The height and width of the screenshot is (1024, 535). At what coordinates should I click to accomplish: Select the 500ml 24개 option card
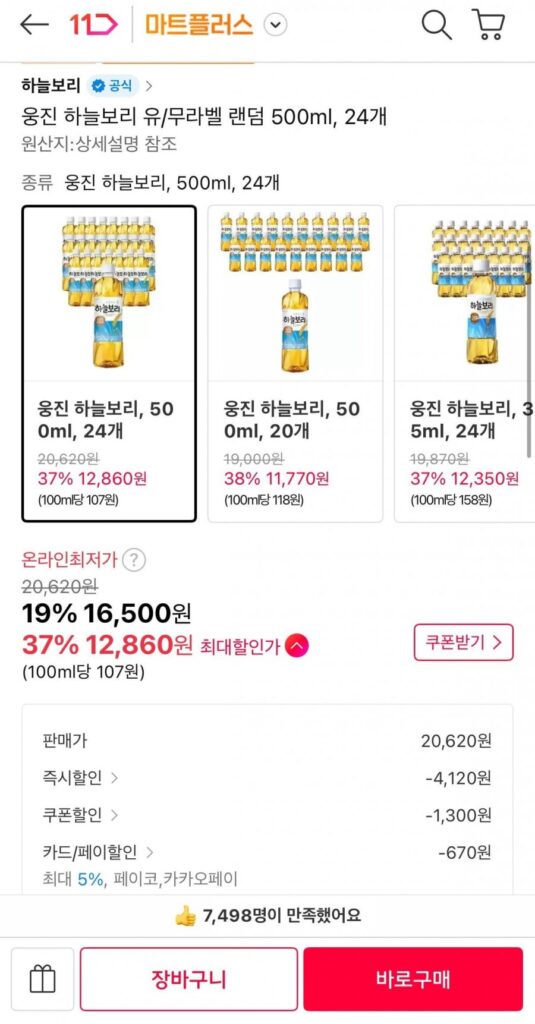pyautogui.click(x=109, y=364)
